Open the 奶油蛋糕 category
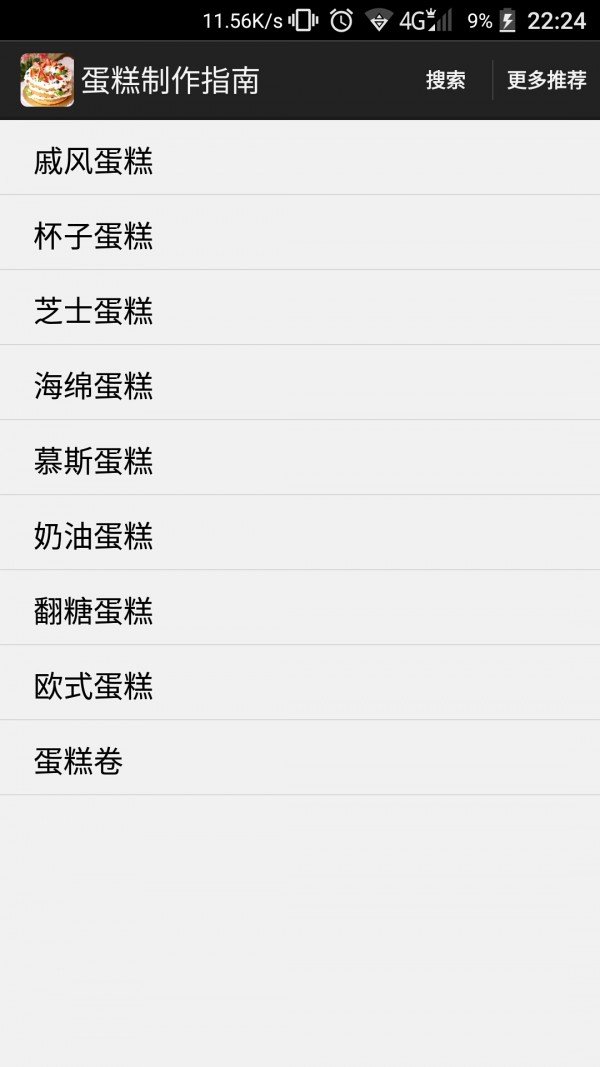The image size is (600, 1067). pyautogui.click(x=300, y=532)
